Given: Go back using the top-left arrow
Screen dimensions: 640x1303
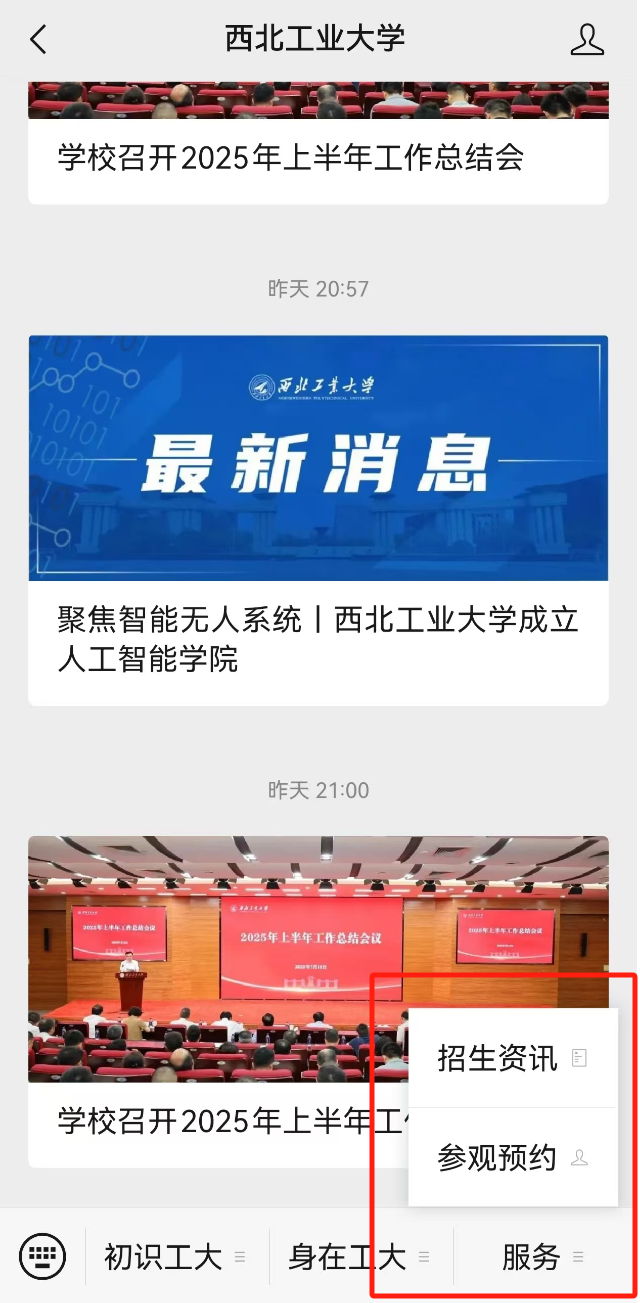Looking at the screenshot, I should click(38, 40).
